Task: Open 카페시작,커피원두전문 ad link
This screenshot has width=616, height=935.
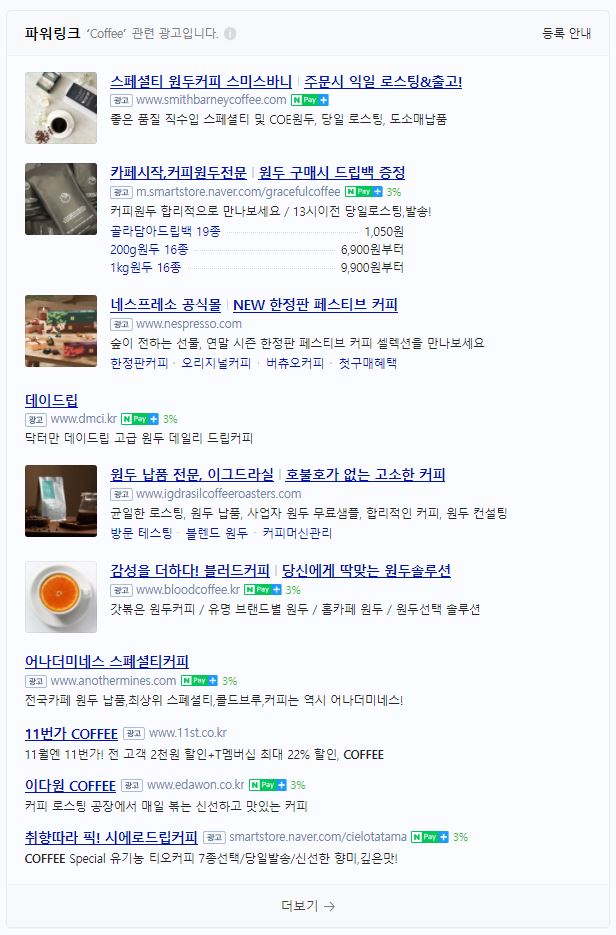Action: click(x=178, y=172)
